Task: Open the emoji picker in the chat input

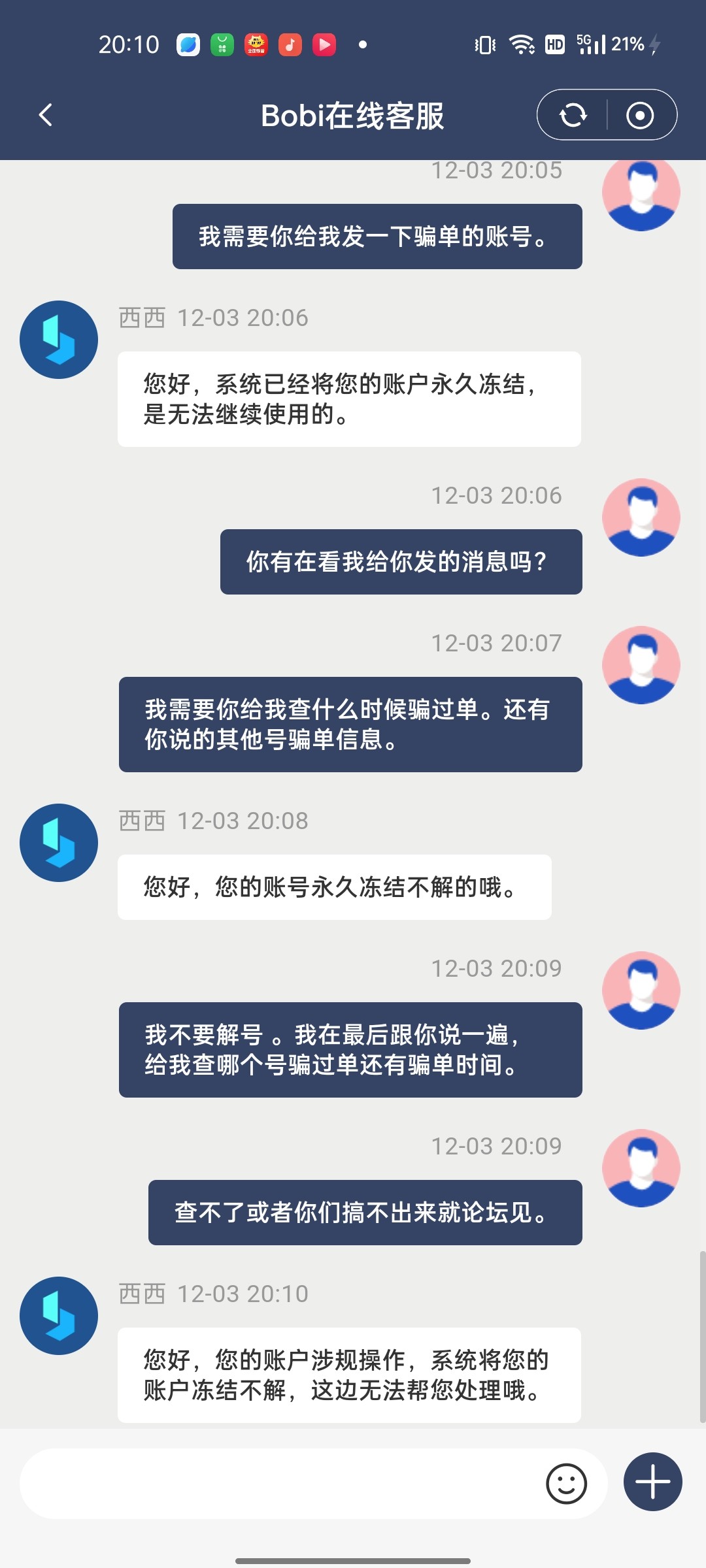Action: point(565,1483)
